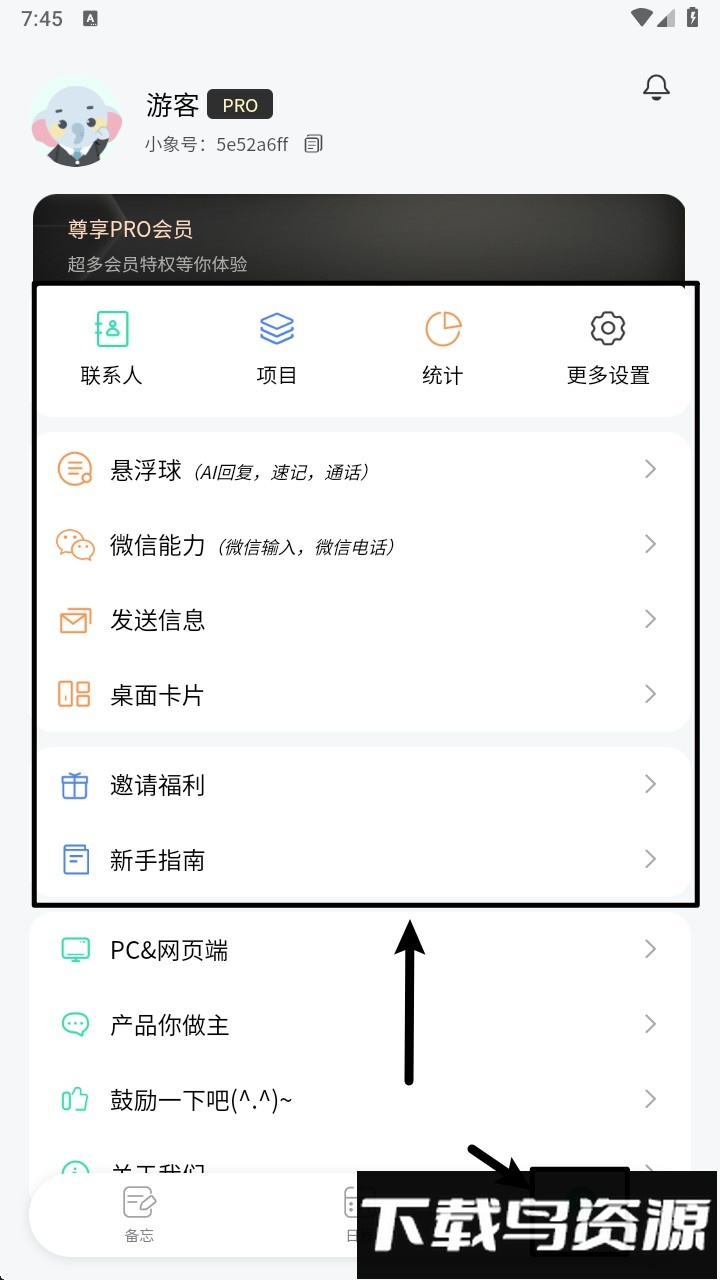Select the 发送信息 row

358,620
